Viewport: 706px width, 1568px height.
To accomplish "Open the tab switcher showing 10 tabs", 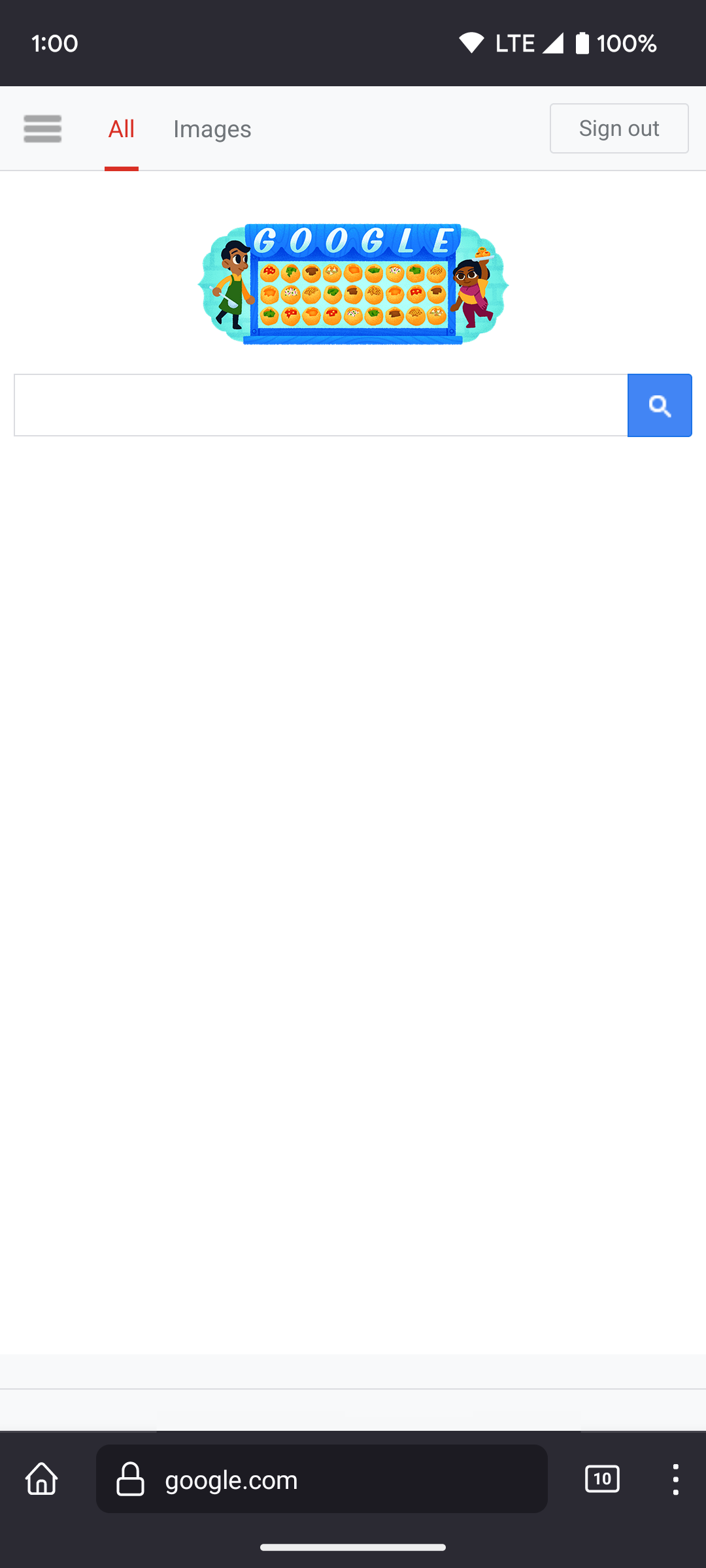I will pos(602,1478).
